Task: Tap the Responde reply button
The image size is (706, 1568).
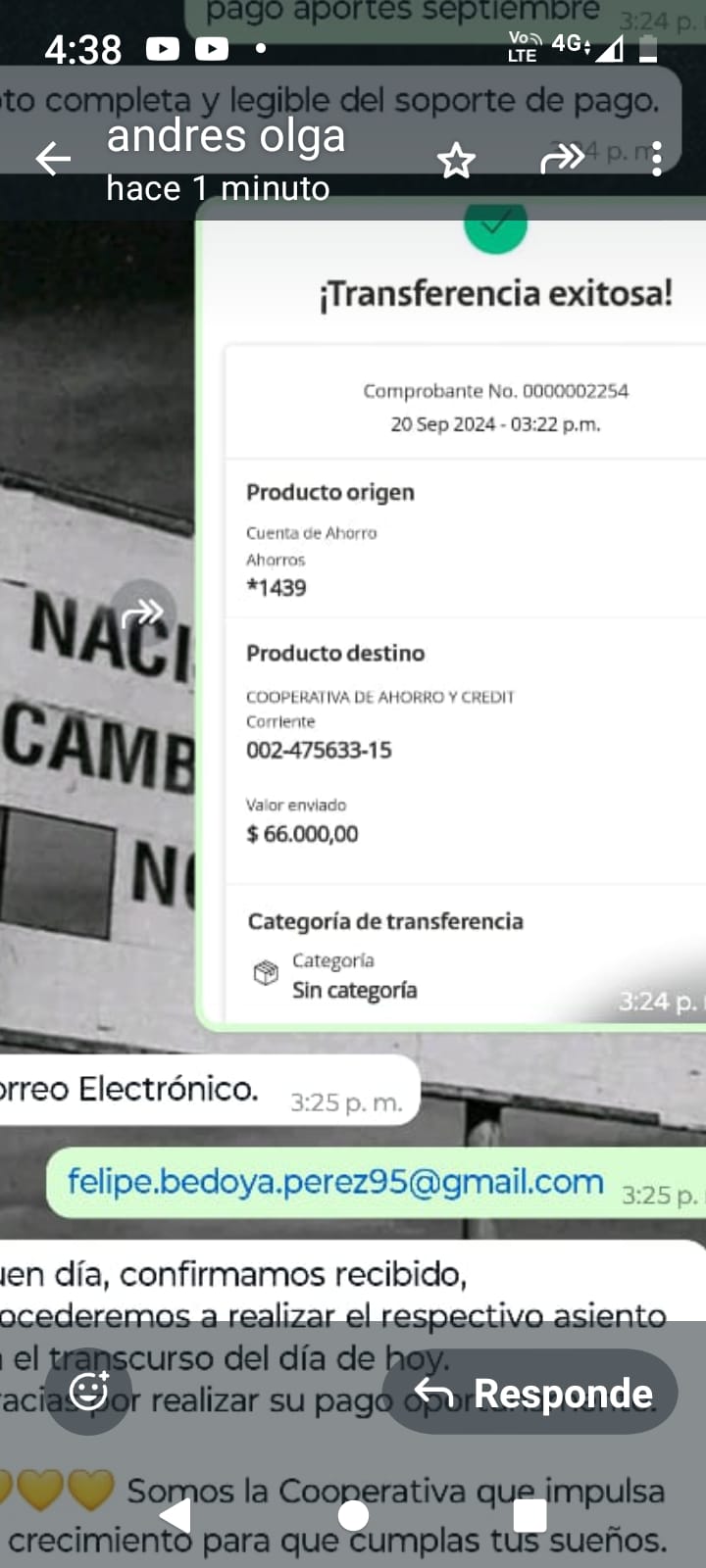Action: [x=531, y=1393]
